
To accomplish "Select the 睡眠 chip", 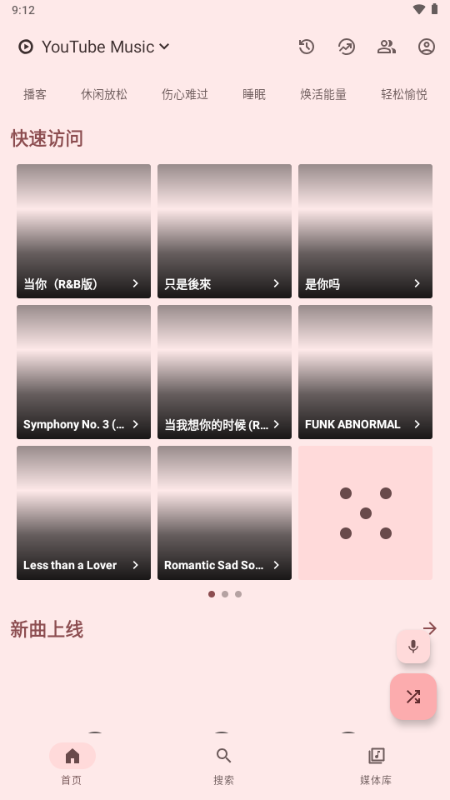I will 254,94.
